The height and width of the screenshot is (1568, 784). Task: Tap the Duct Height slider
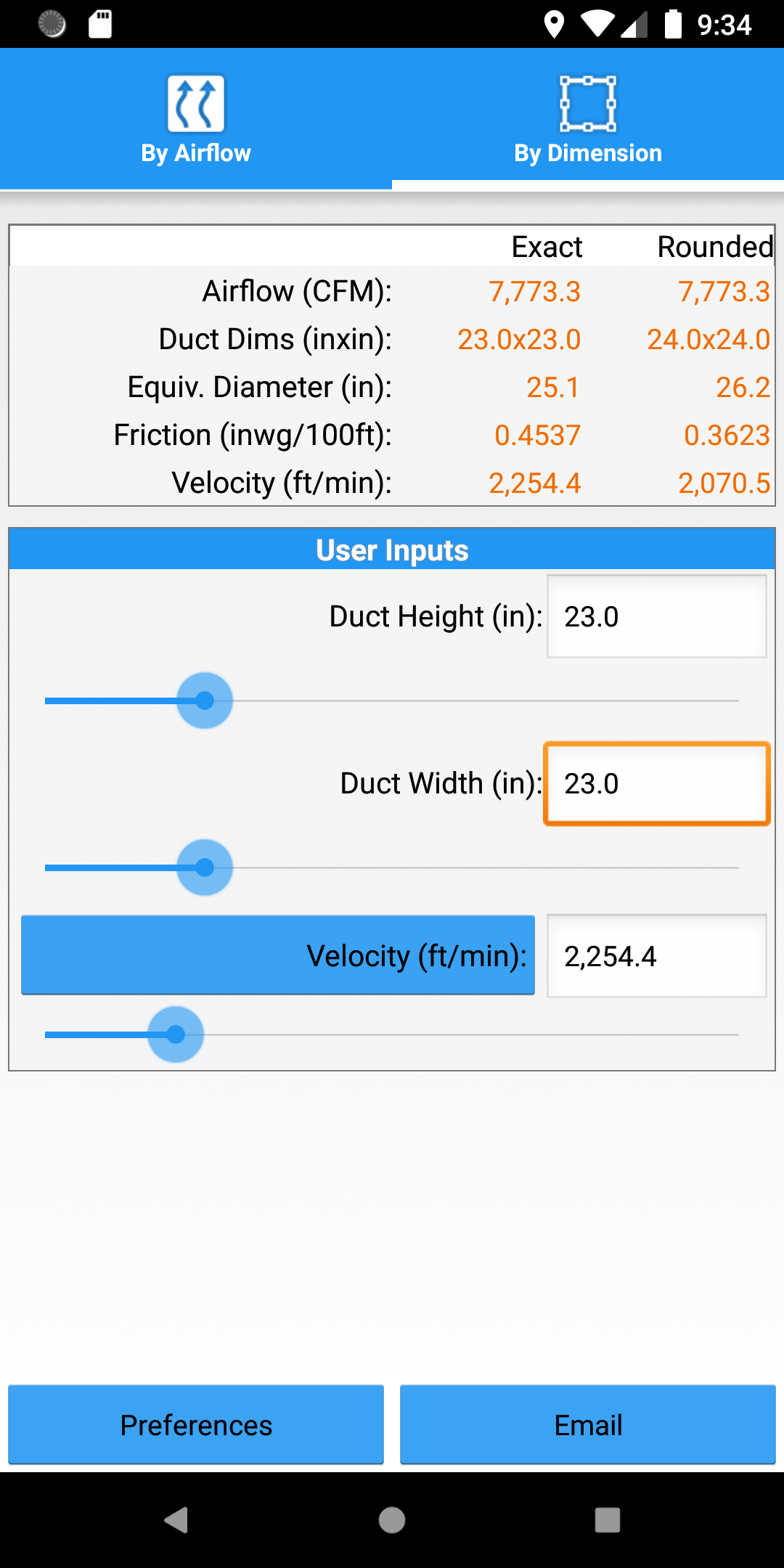click(392, 701)
